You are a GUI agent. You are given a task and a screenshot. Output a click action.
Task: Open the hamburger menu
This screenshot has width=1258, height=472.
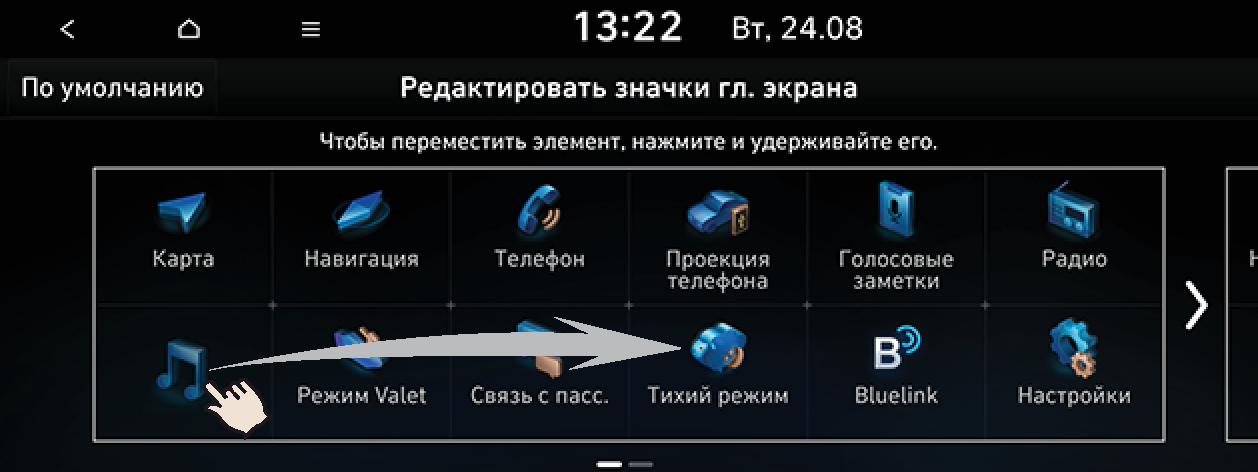[x=310, y=29]
